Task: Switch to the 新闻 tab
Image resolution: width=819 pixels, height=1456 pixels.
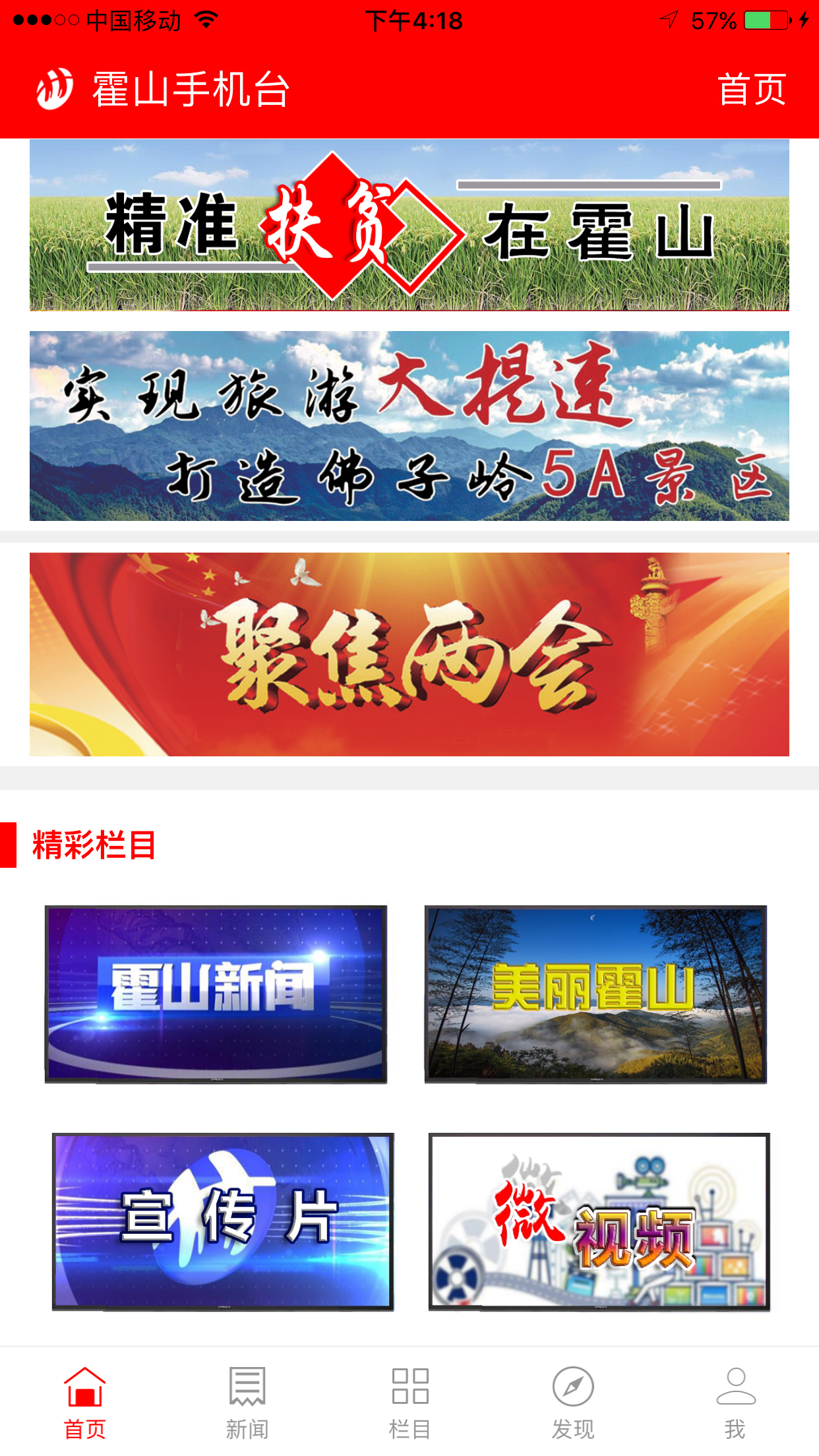Action: pos(247,1402)
